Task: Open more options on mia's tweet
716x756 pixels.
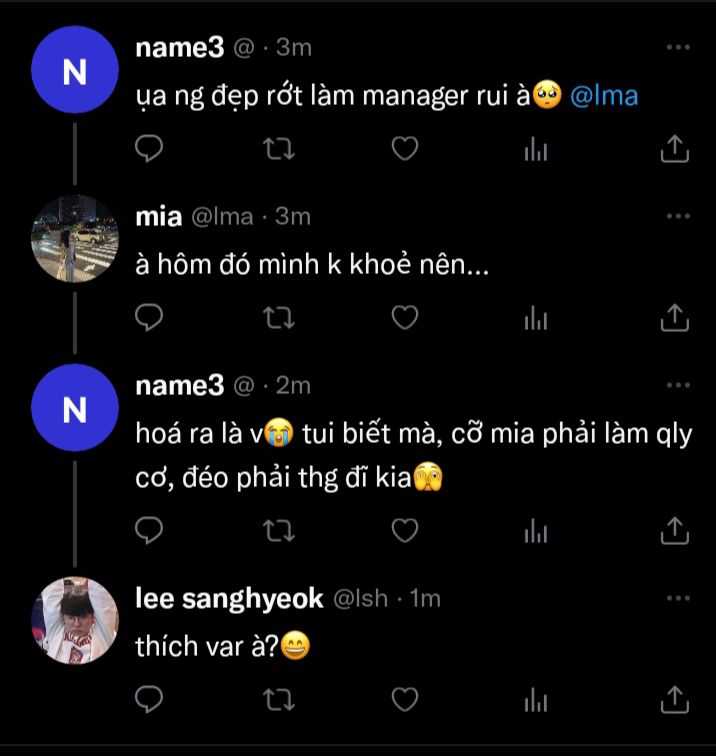Action: [x=678, y=216]
